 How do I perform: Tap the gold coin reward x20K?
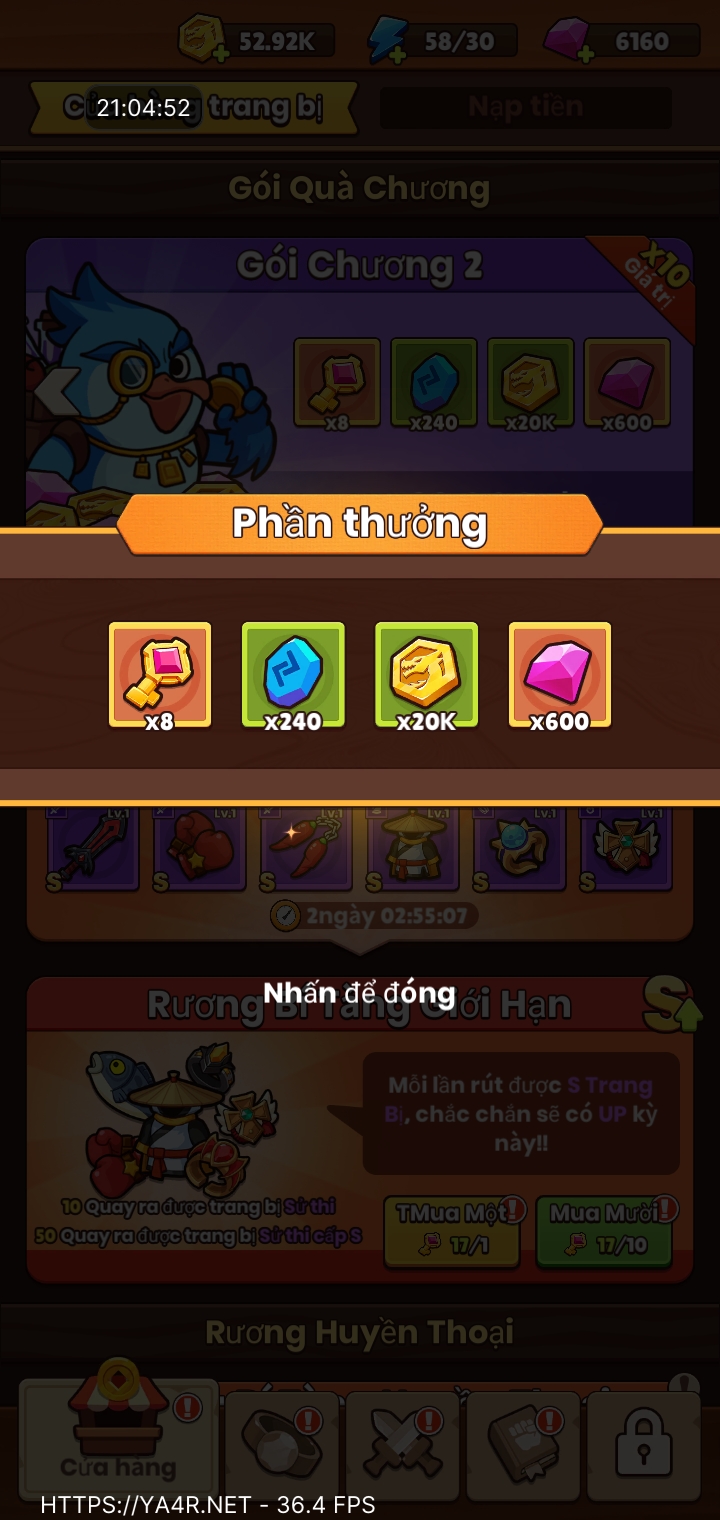[426, 673]
